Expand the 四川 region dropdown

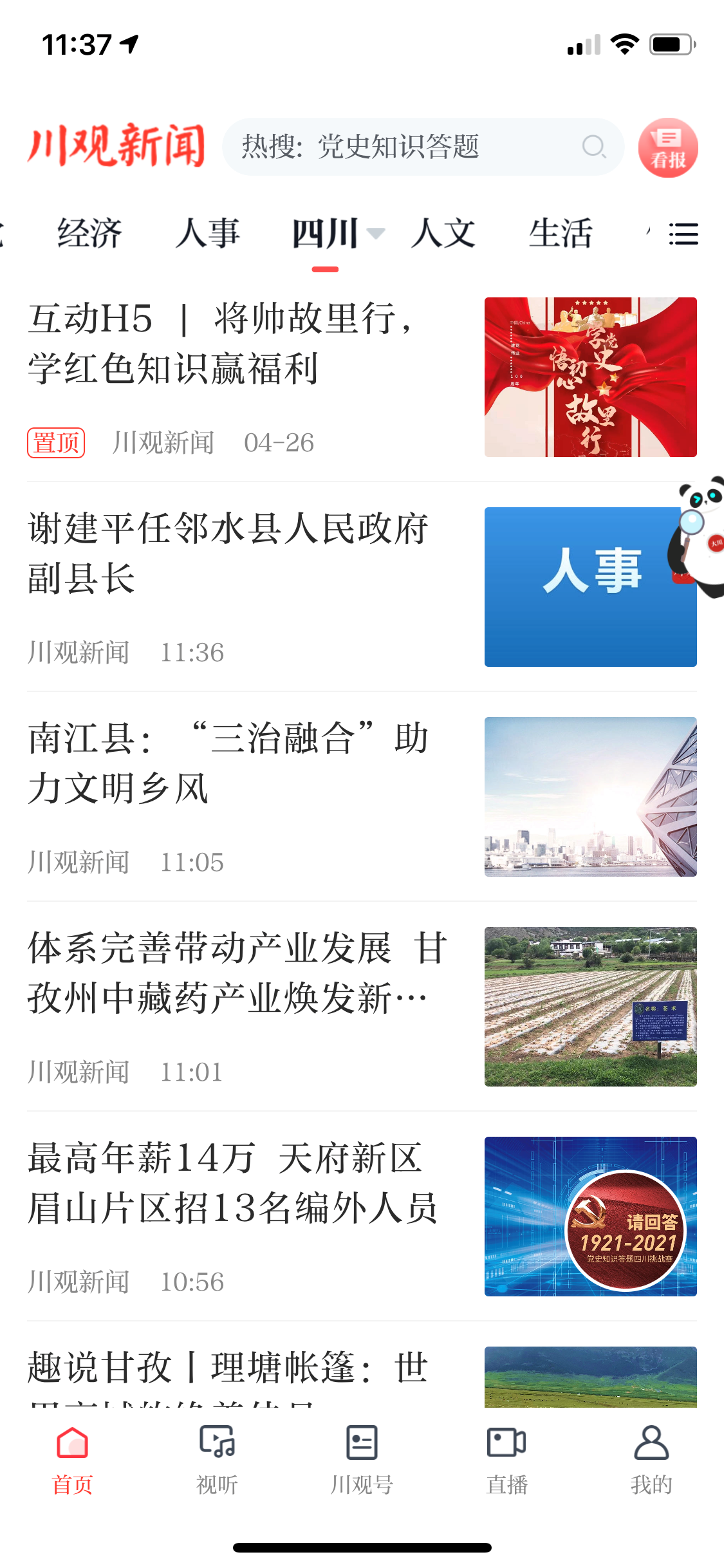375,233
